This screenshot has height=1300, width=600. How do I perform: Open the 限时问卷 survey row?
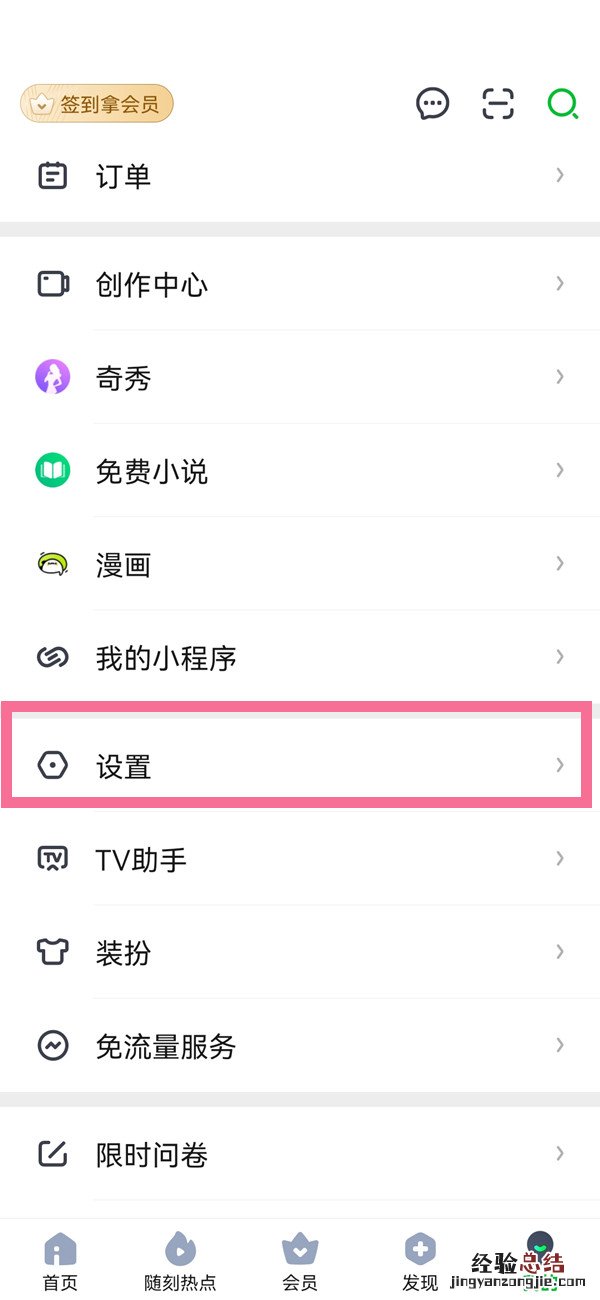[300, 1155]
